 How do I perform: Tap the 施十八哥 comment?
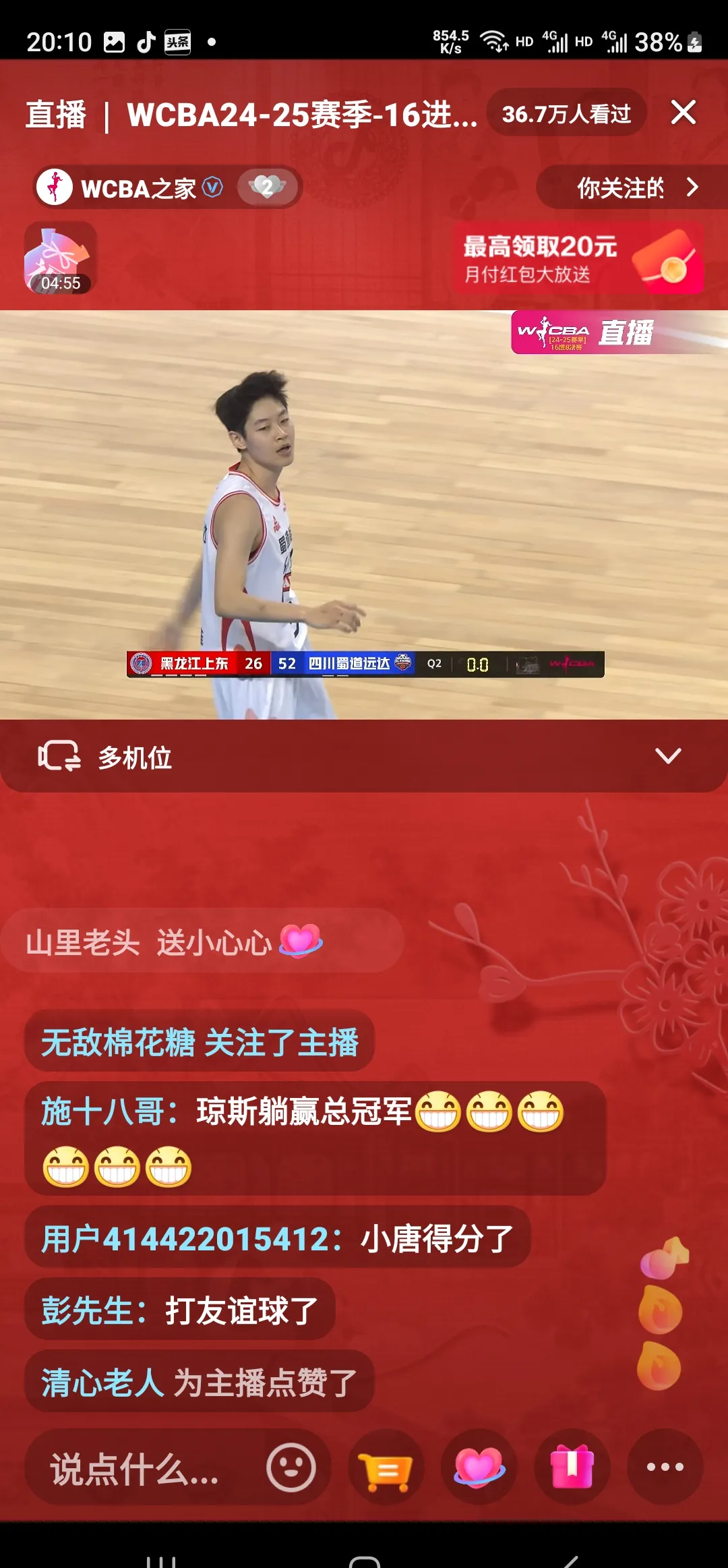pyautogui.click(x=314, y=1138)
